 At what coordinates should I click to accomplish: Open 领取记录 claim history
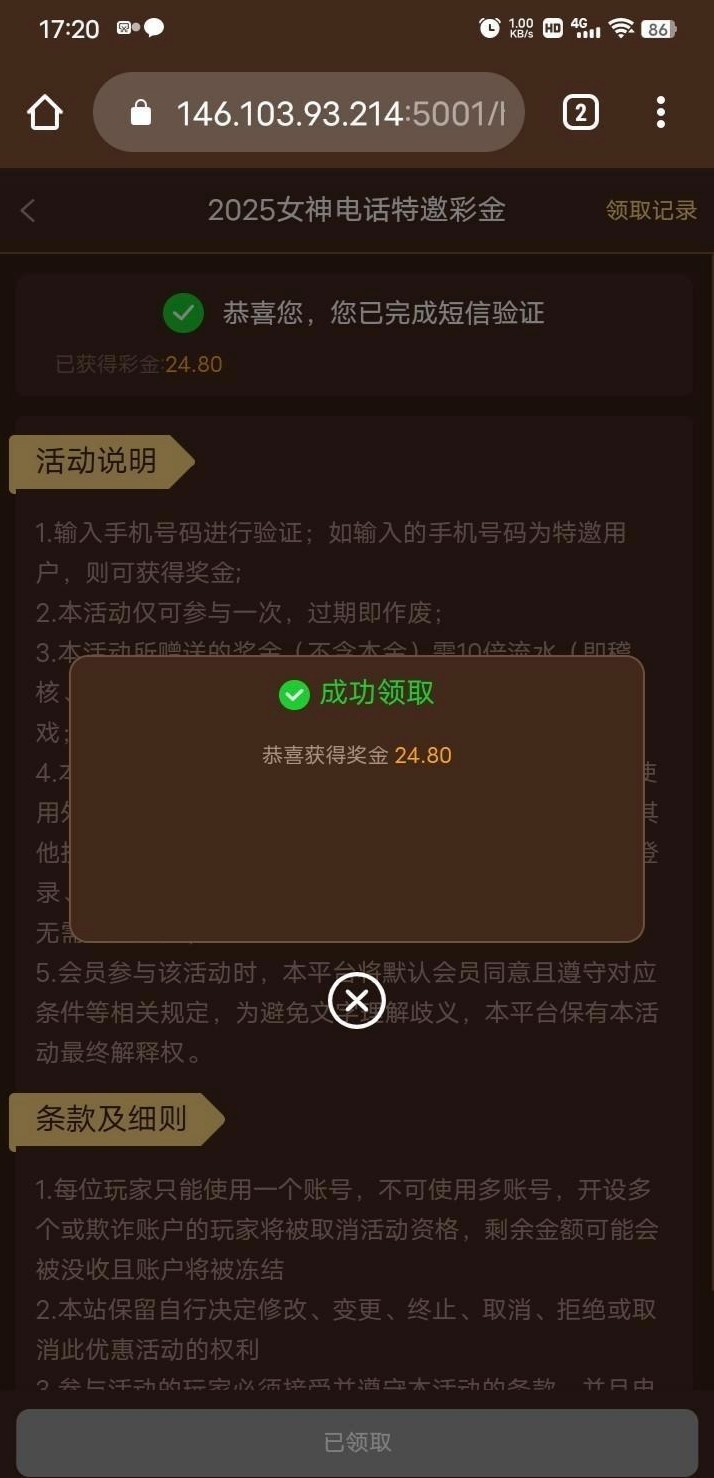click(651, 210)
